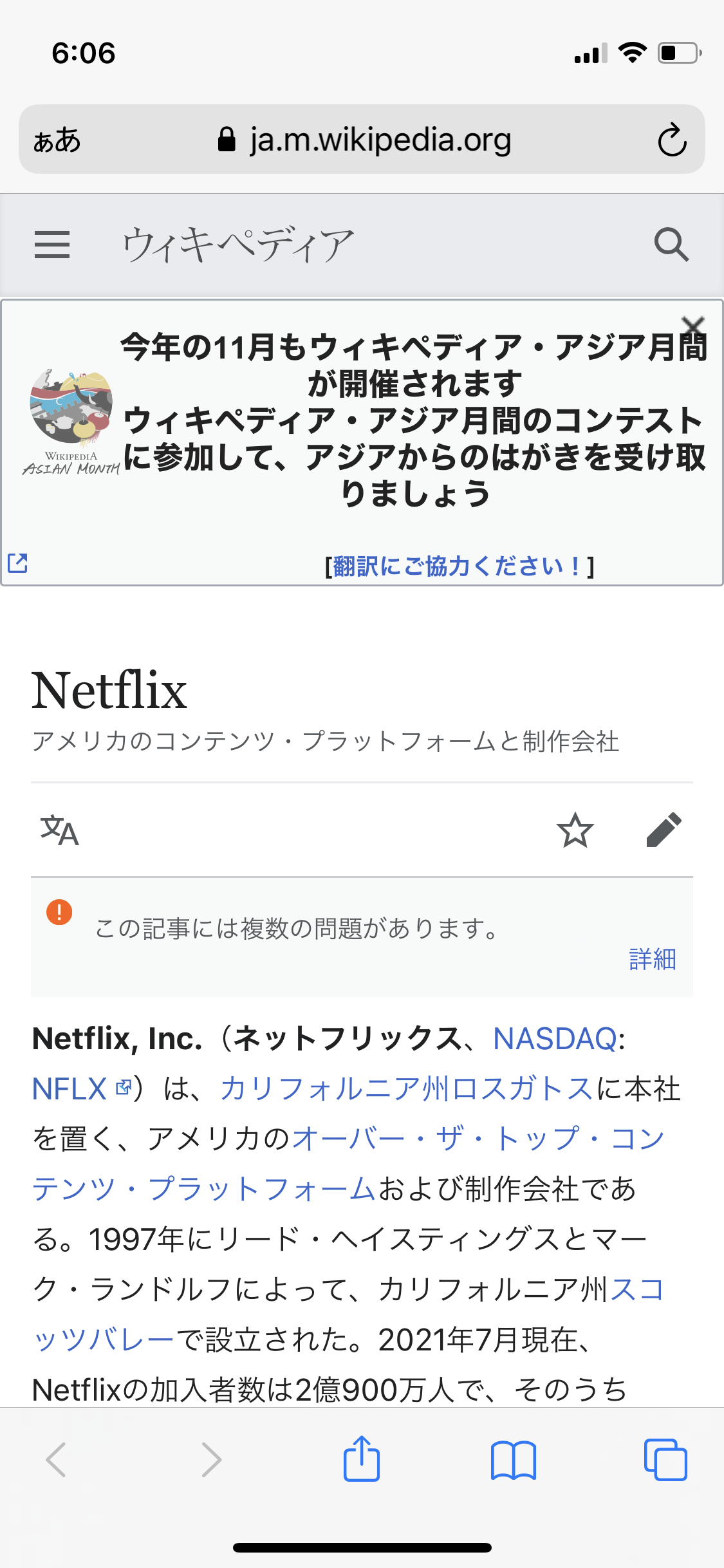Dismiss the Asian Month banner
The width and height of the screenshot is (724, 1568).
coord(693,326)
